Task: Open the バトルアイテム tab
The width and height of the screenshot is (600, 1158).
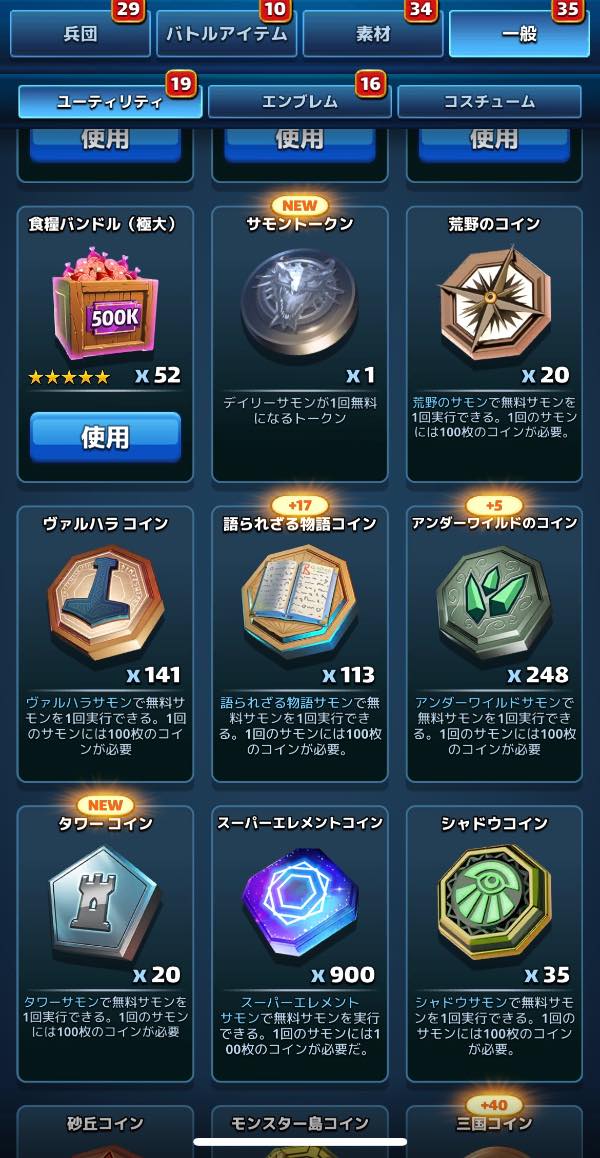Action: (225, 34)
